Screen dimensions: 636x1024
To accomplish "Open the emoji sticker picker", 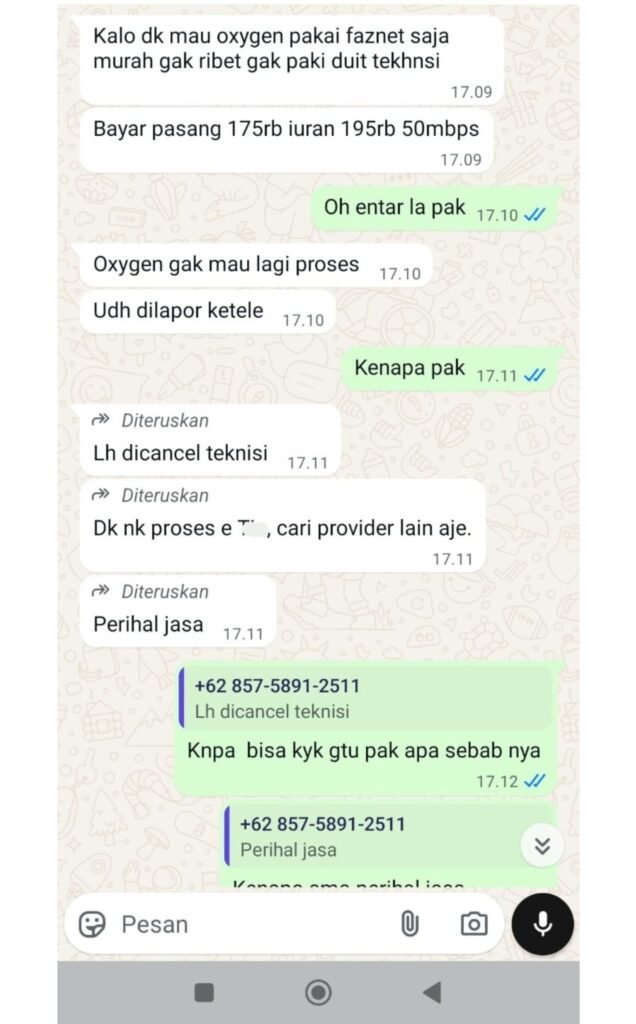I will coord(93,924).
